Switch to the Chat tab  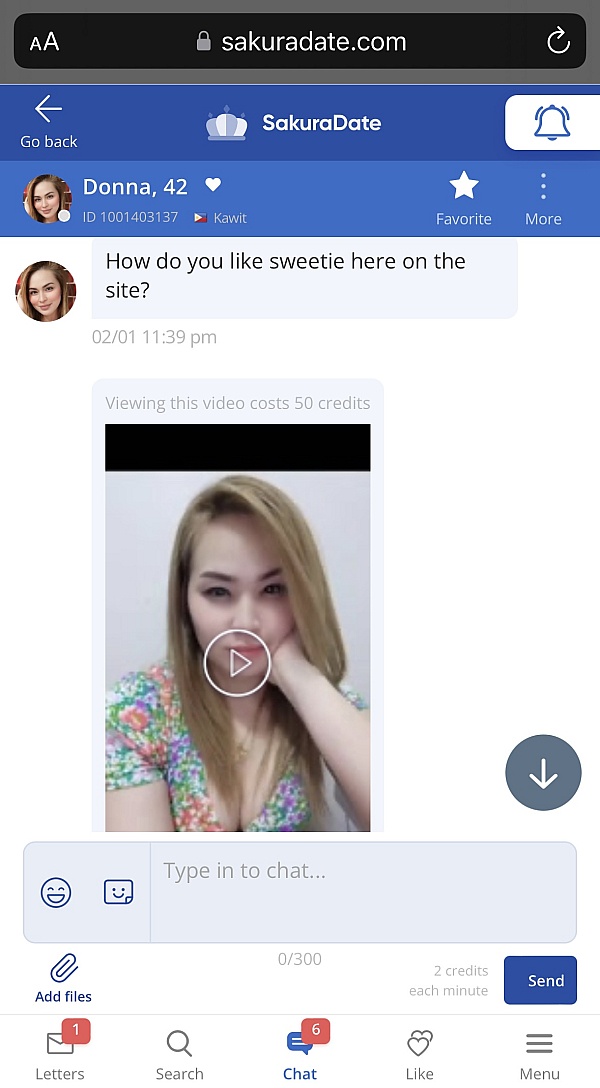pos(300,1054)
